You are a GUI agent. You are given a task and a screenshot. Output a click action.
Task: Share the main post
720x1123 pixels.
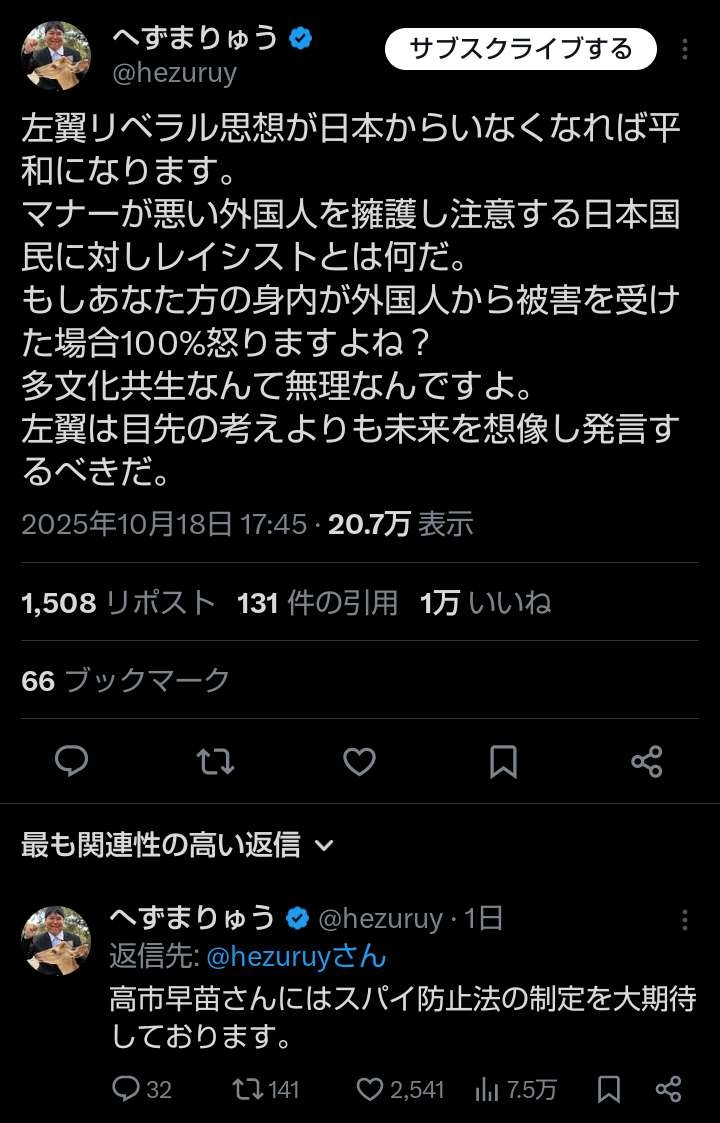pyautogui.click(x=647, y=762)
